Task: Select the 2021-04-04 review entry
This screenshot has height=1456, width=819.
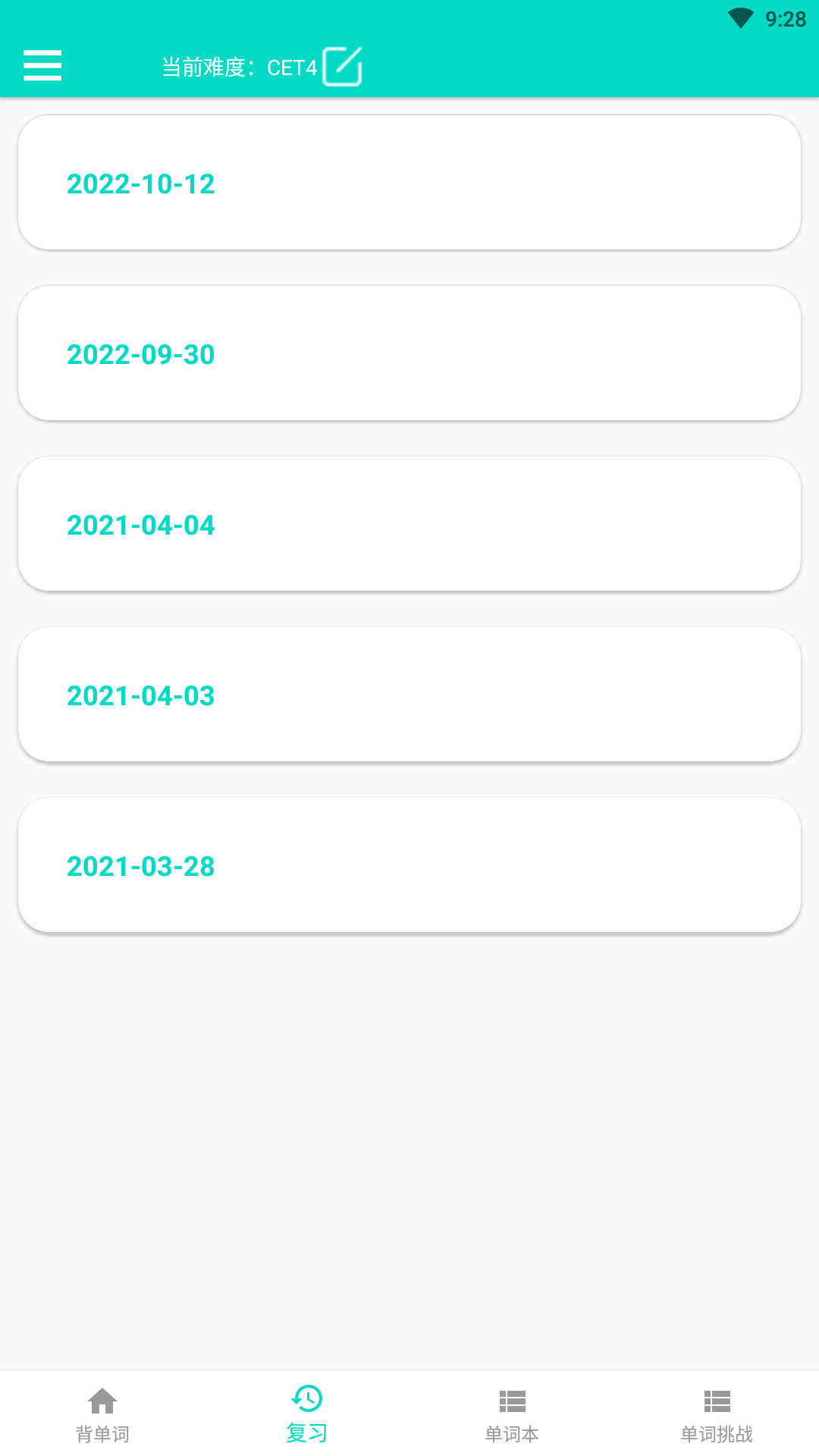Action: (x=409, y=524)
